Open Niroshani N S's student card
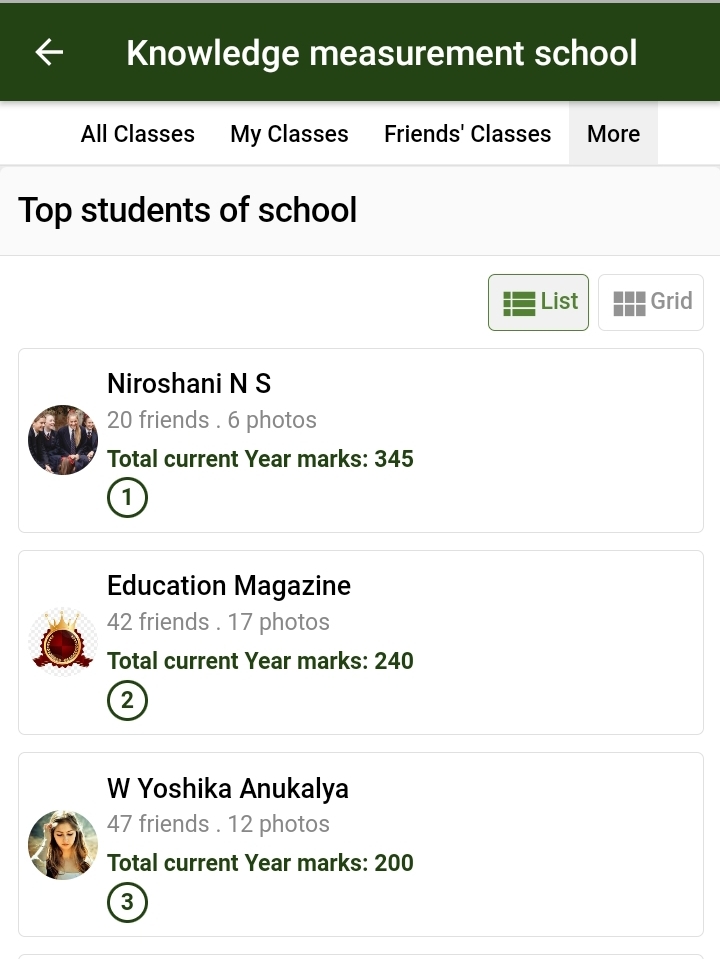The image size is (720, 959). [360, 440]
